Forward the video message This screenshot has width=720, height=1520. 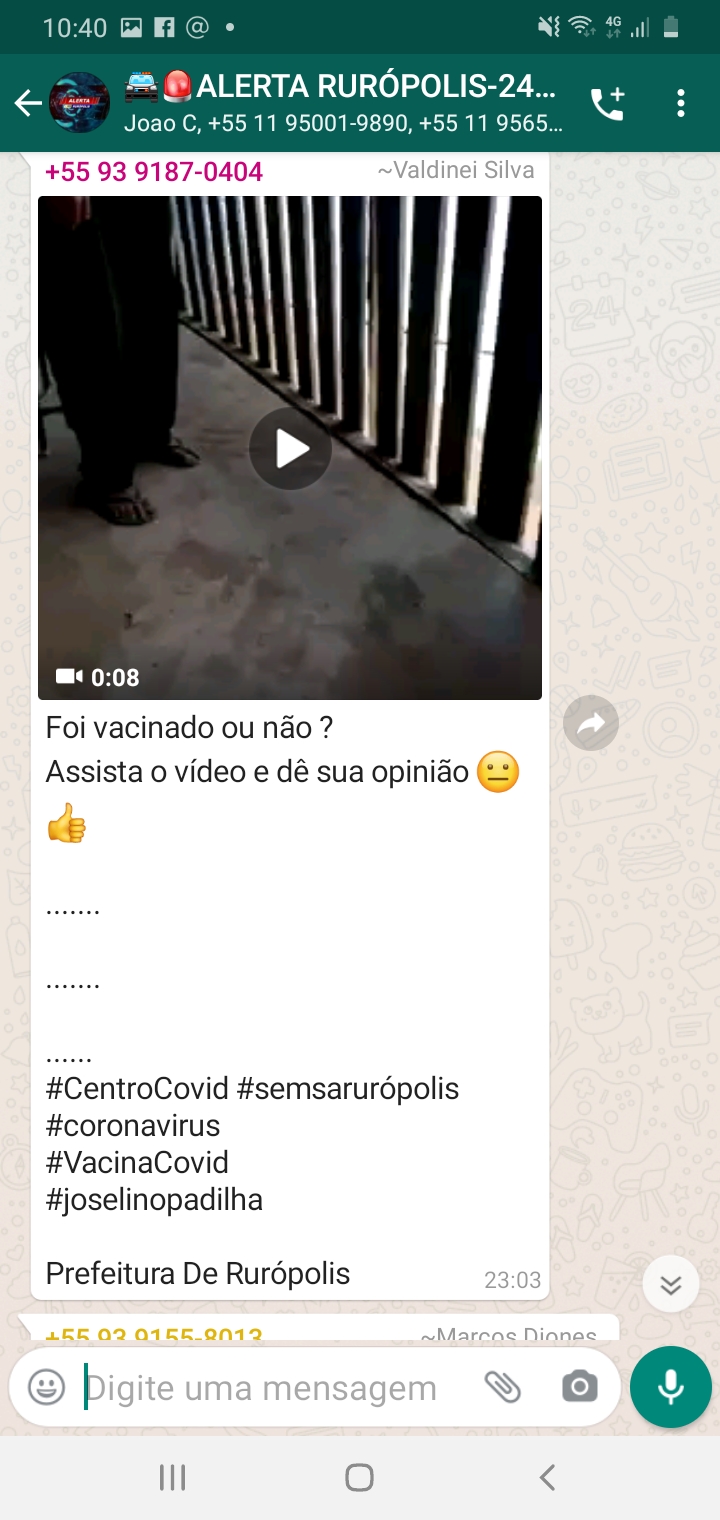click(x=591, y=723)
